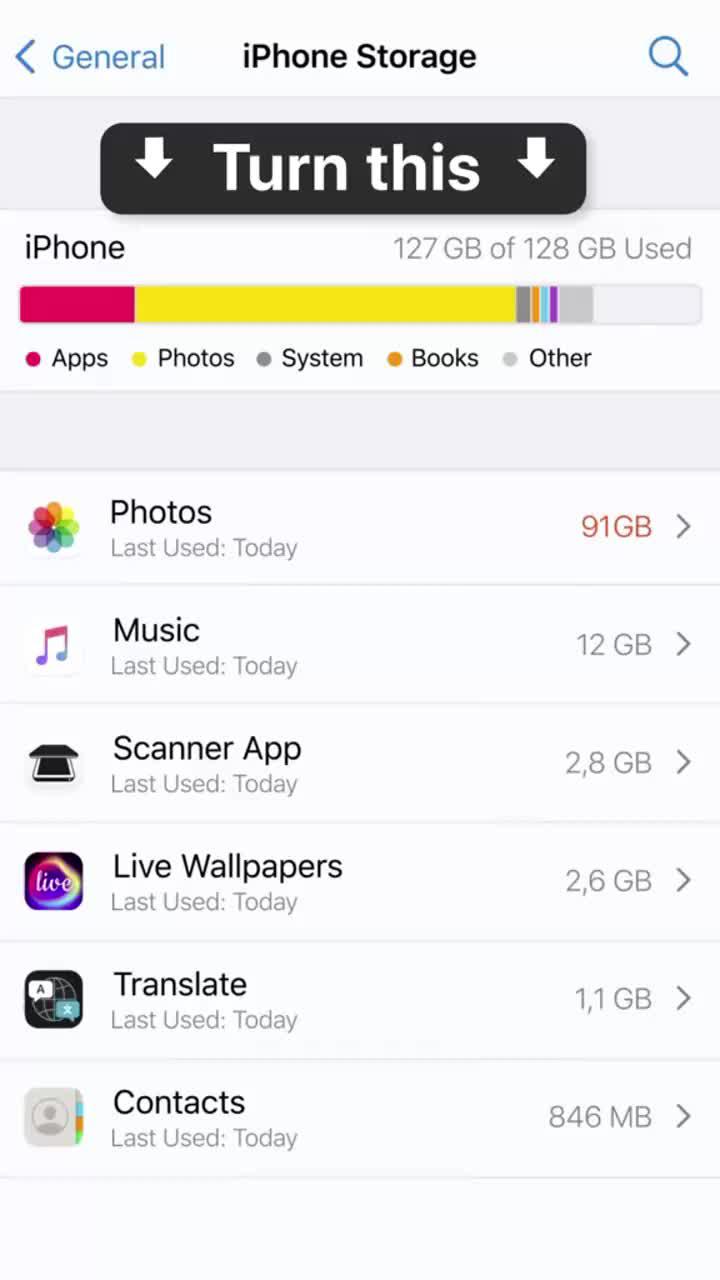
Task: Tap the back chevron arrow
Action: (23, 57)
